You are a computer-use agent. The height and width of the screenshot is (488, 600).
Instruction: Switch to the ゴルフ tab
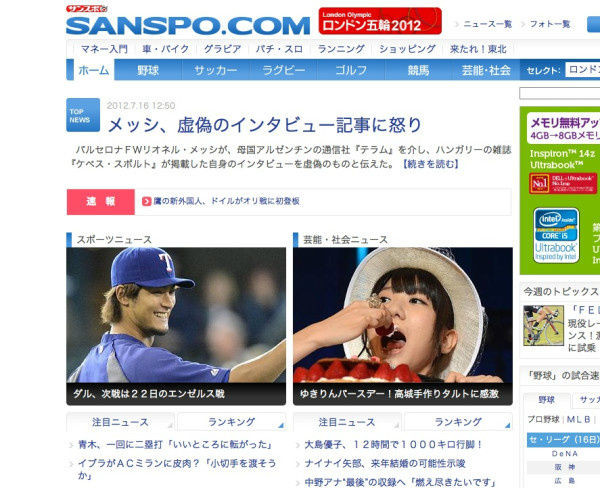pos(351,70)
